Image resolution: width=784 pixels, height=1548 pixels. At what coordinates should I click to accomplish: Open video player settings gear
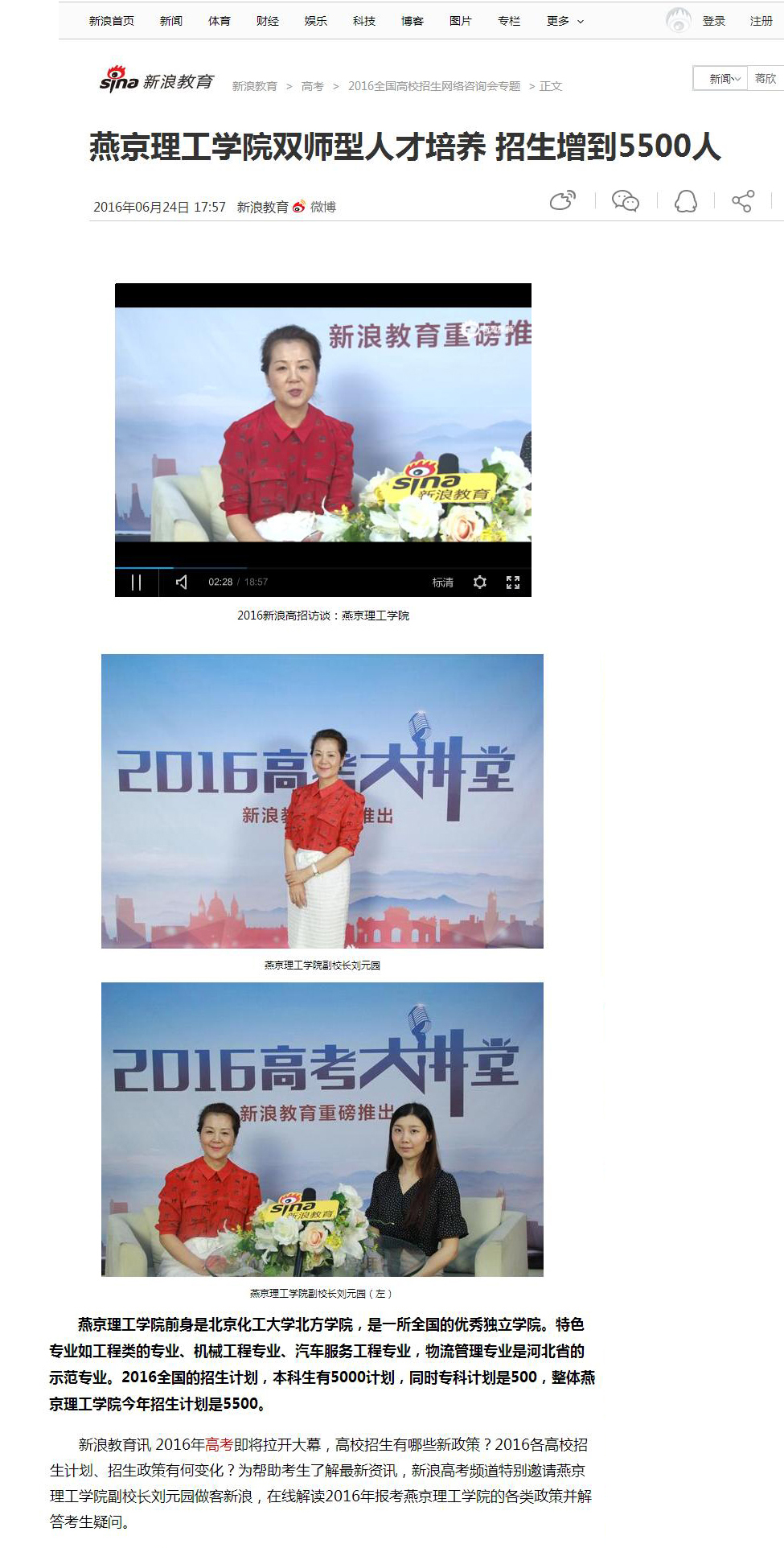(x=481, y=581)
